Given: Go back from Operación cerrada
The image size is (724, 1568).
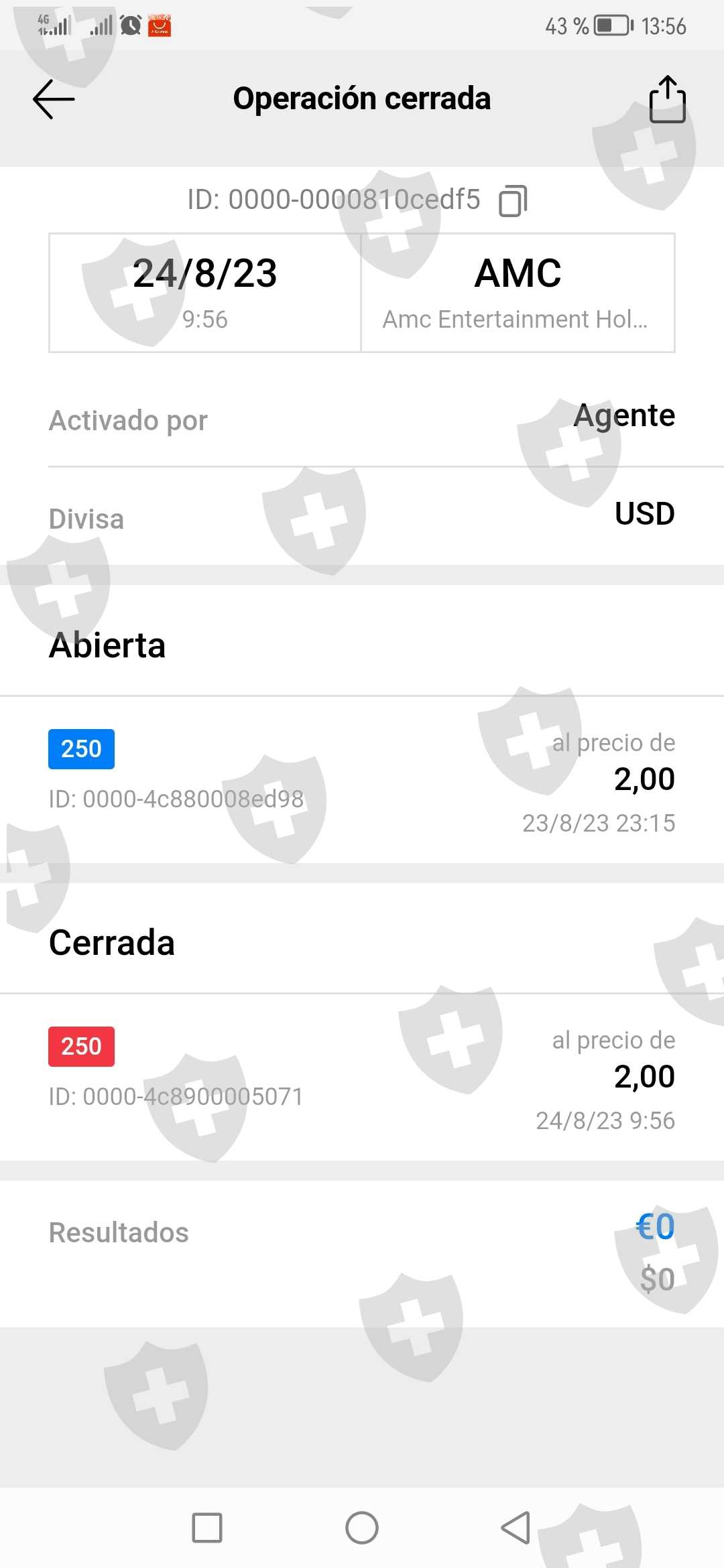Looking at the screenshot, I should pos(54,99).
